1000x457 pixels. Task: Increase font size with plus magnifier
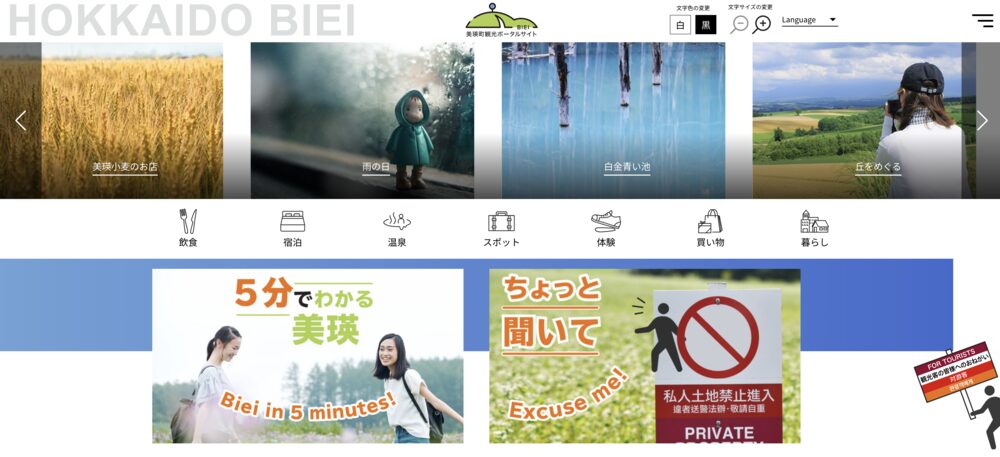pos(762,24)
